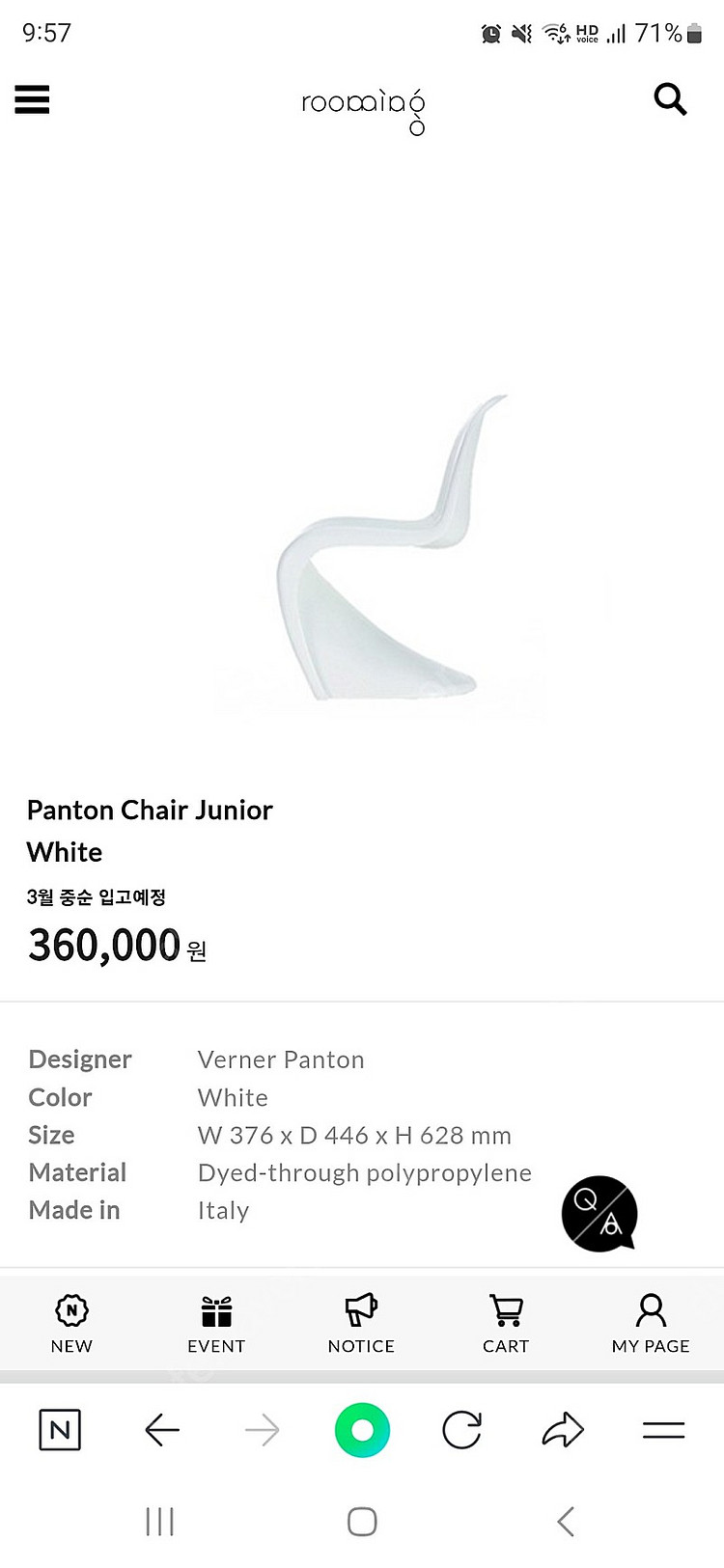Go to the rooming home logo
The height and width of the screenshot is (1568, 724).
point(363,108)
